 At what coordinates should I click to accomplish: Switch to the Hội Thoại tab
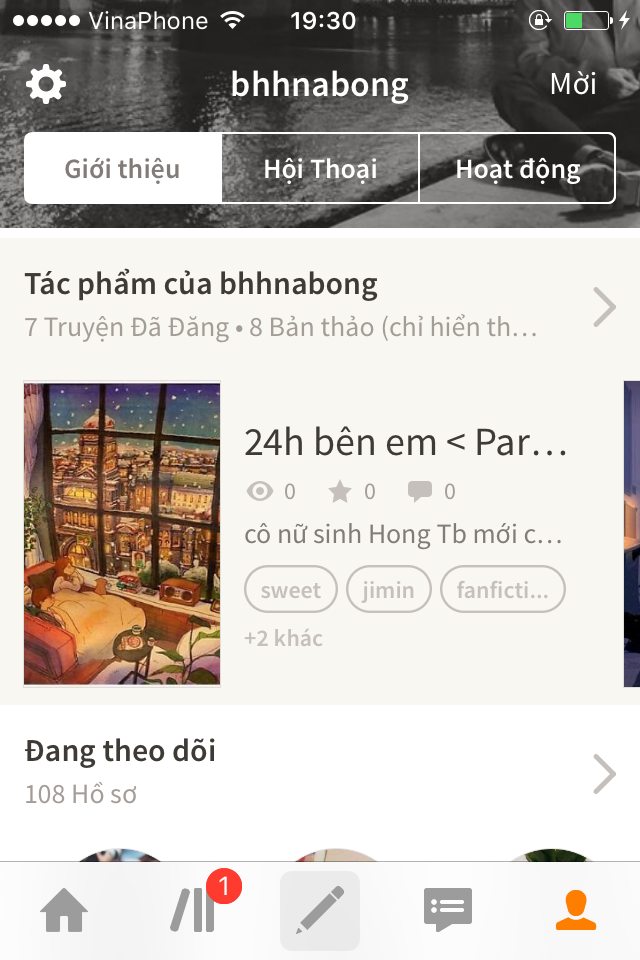tap(320, 168)
